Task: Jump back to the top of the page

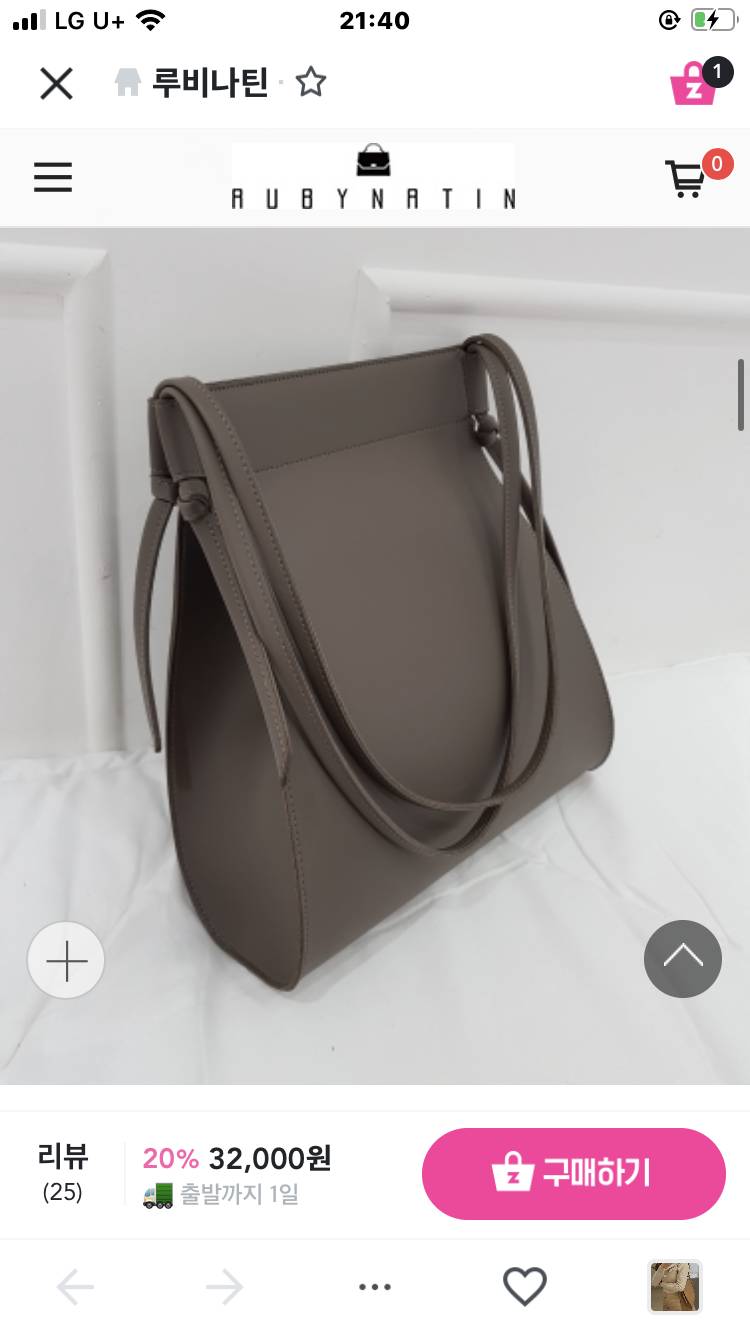Action: (x=683, y=958)
